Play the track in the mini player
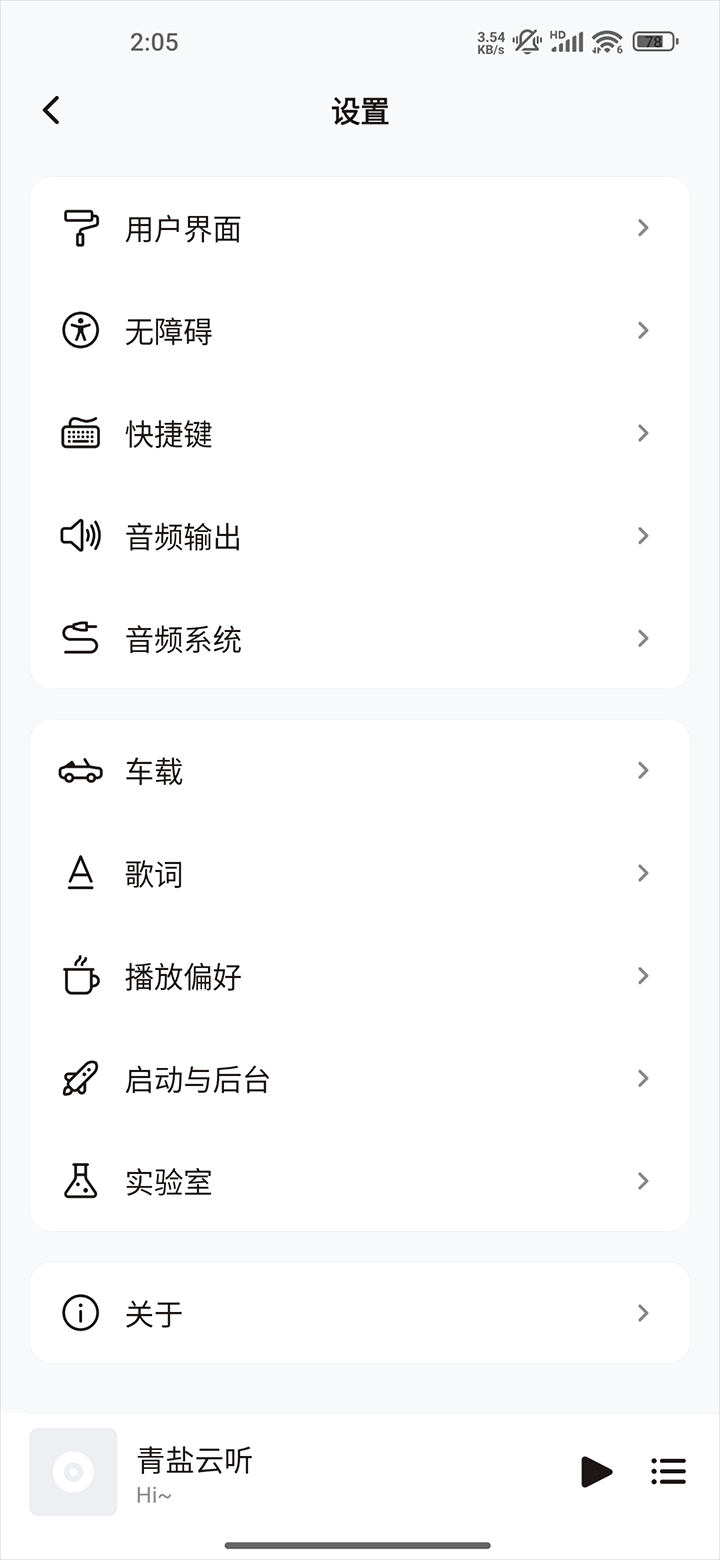720x1560 pixels. coord(596,1471)
